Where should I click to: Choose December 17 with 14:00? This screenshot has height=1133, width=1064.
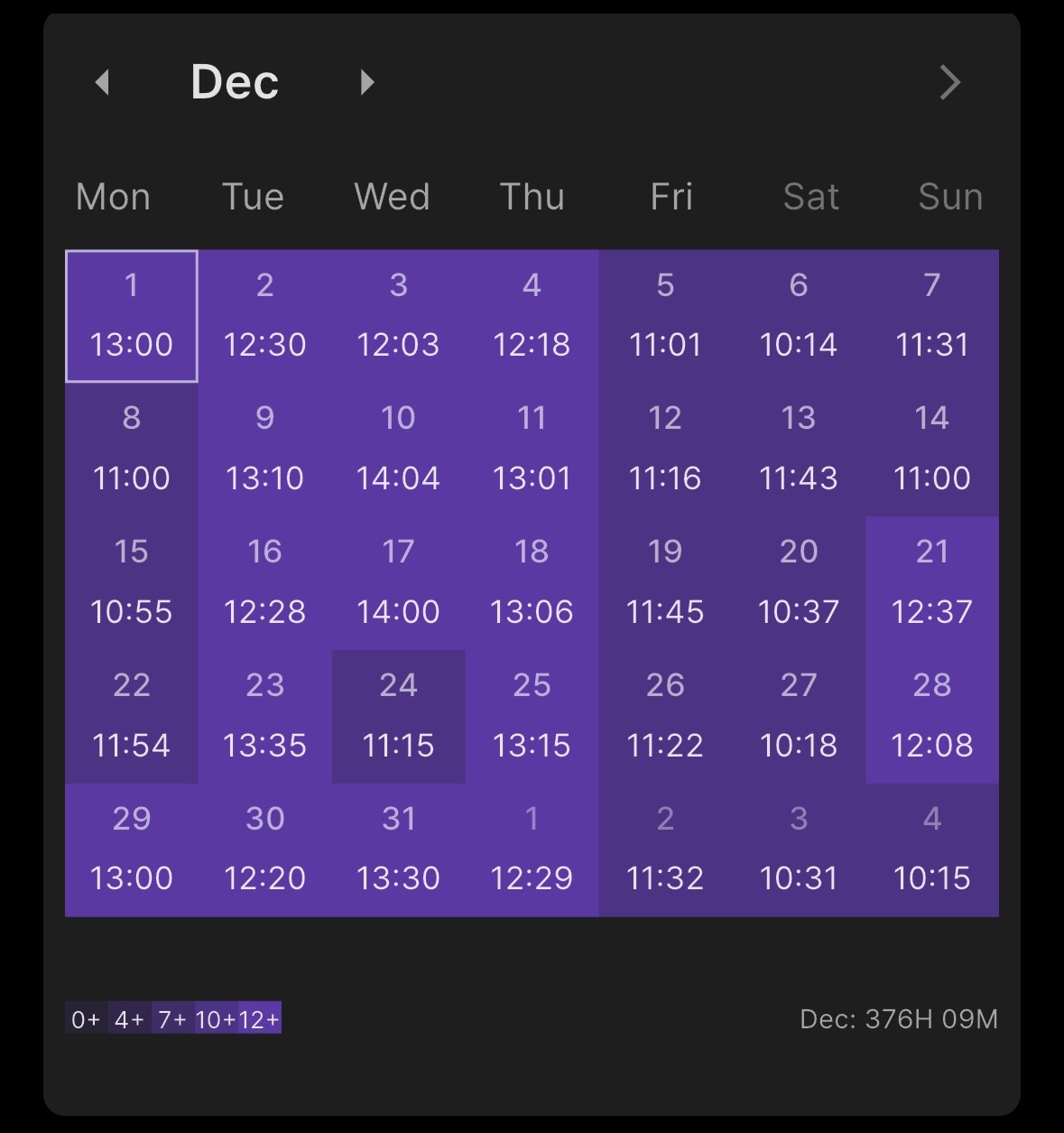pos(398,582)
